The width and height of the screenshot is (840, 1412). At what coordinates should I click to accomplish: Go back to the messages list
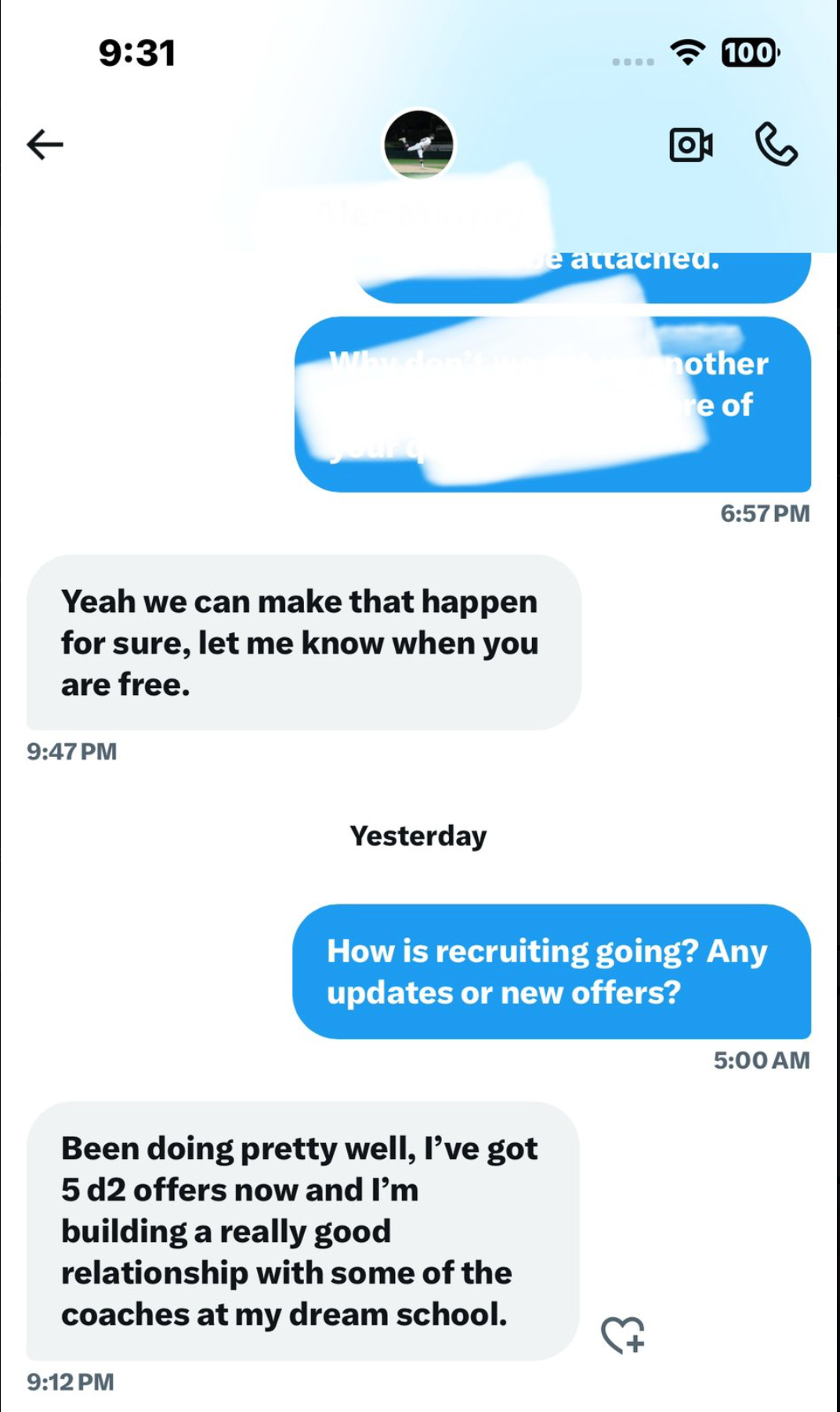tap(45, 145)
